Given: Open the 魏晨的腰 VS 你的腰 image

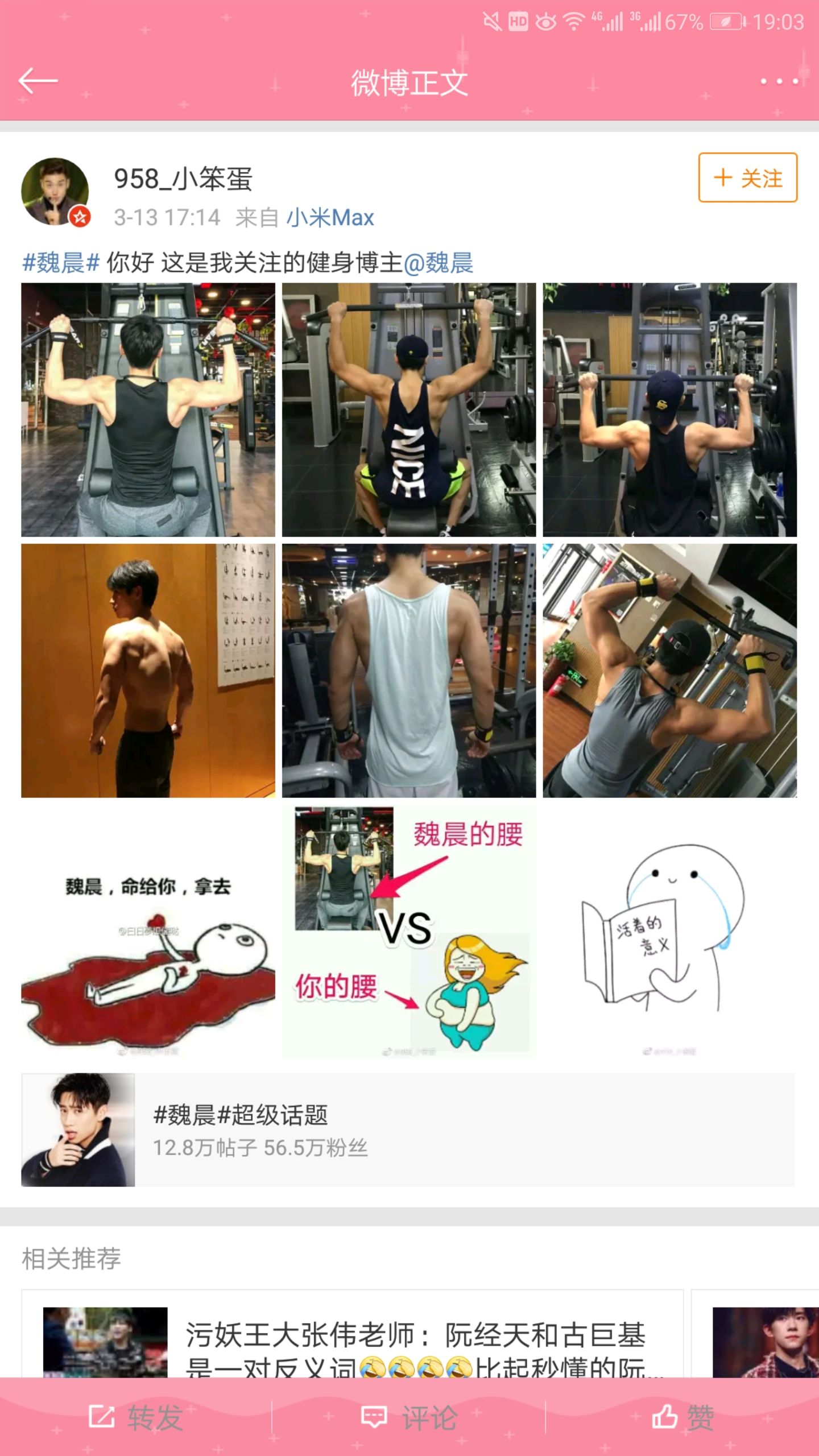Looking at the screenshot, I should (408, 932).
